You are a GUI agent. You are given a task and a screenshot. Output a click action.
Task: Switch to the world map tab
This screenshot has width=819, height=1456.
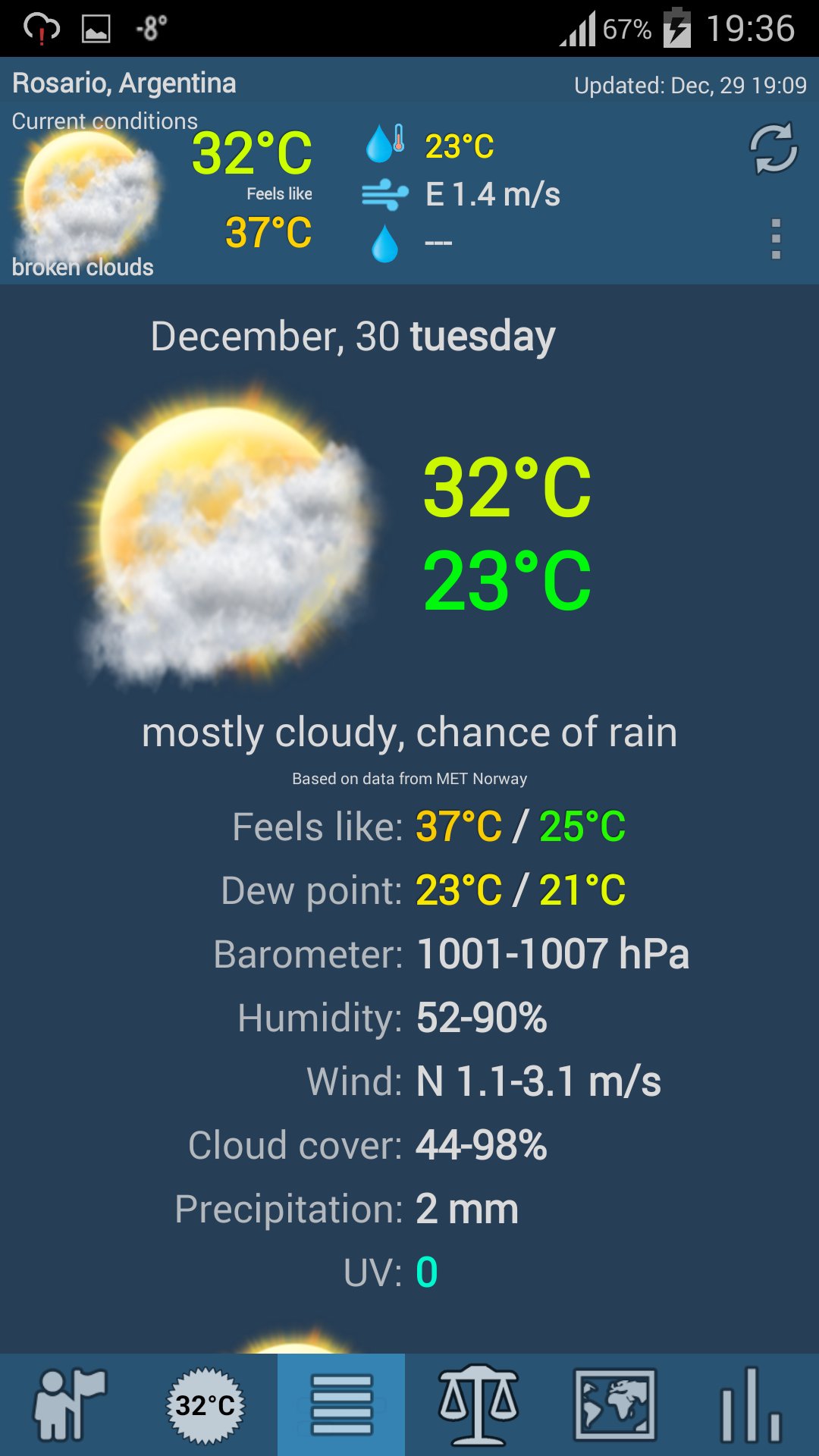click(615, 1404)
